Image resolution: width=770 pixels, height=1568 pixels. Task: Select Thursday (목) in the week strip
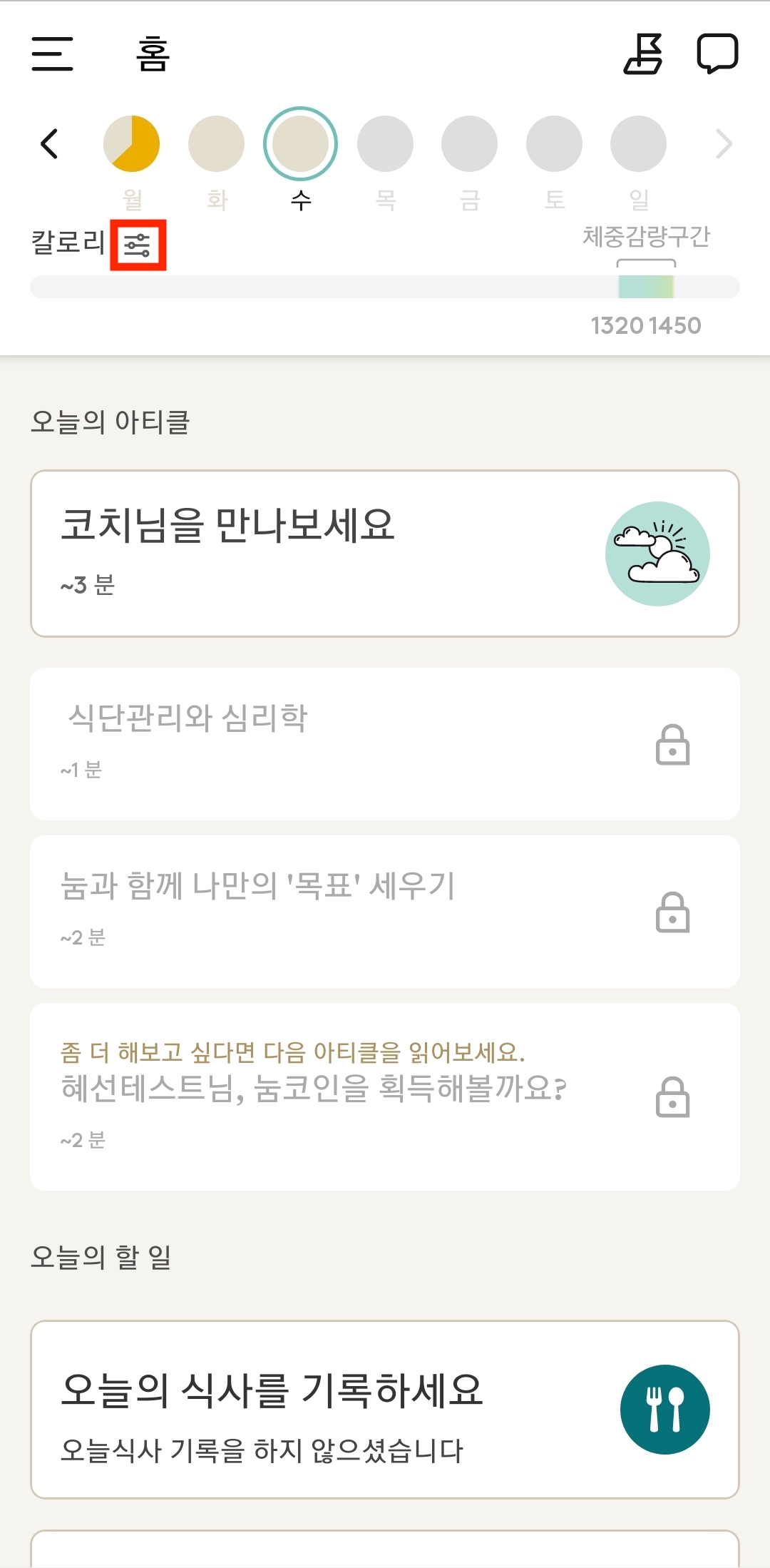[x=385, y=144]
